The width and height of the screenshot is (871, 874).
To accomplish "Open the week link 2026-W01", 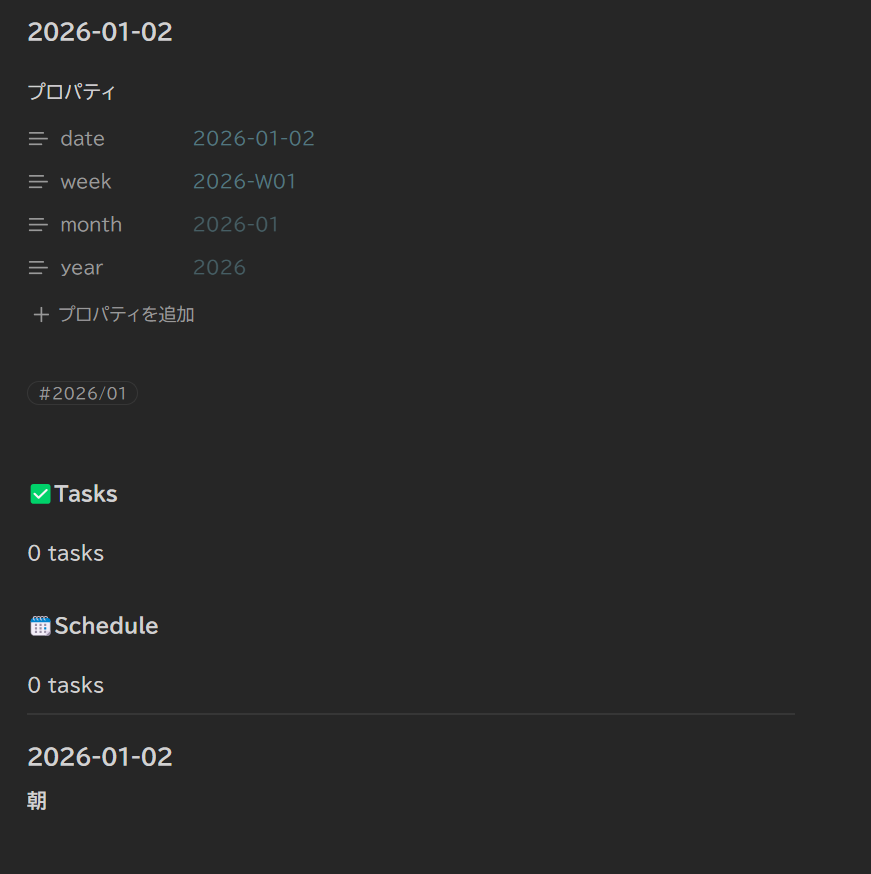I will click(x=244, y=182).
